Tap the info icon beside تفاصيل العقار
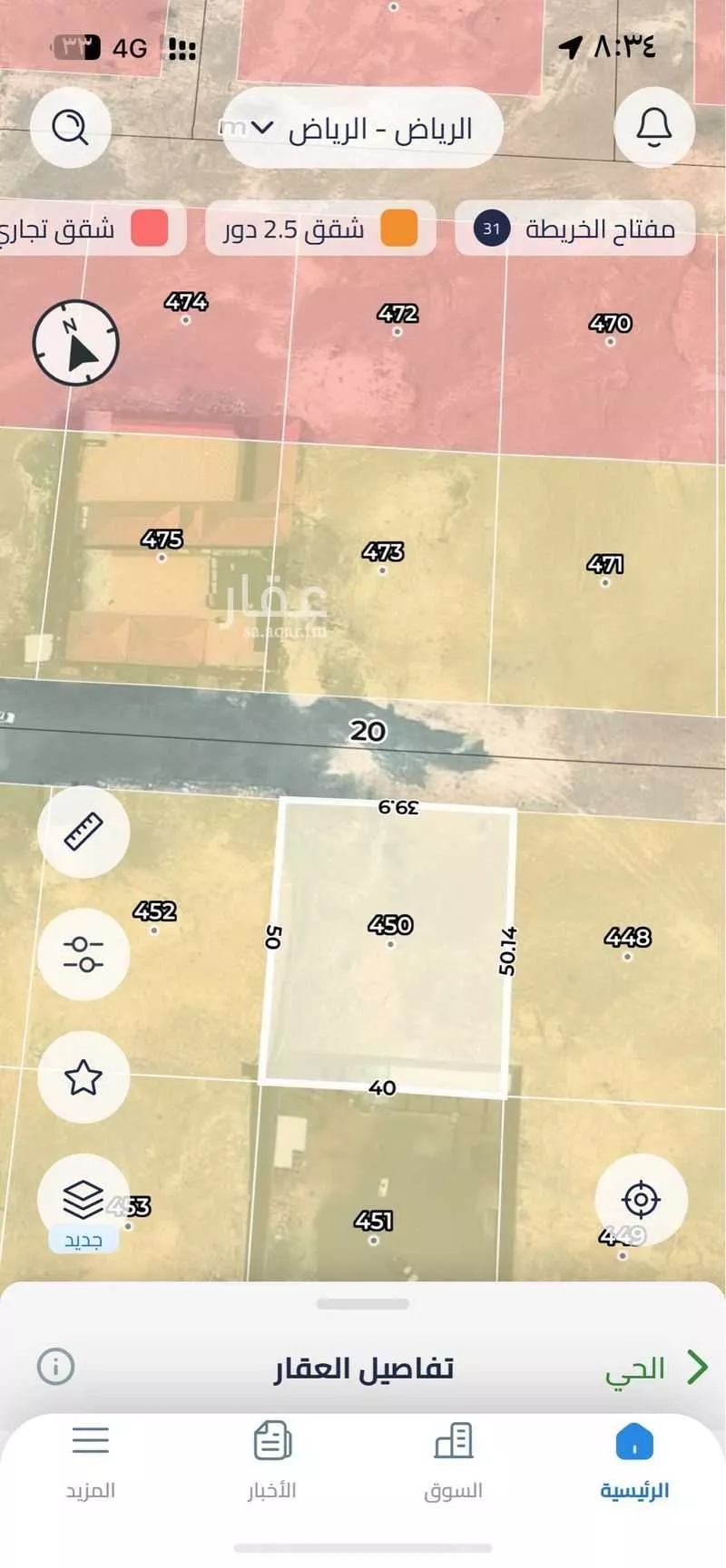 (55, 1366)
